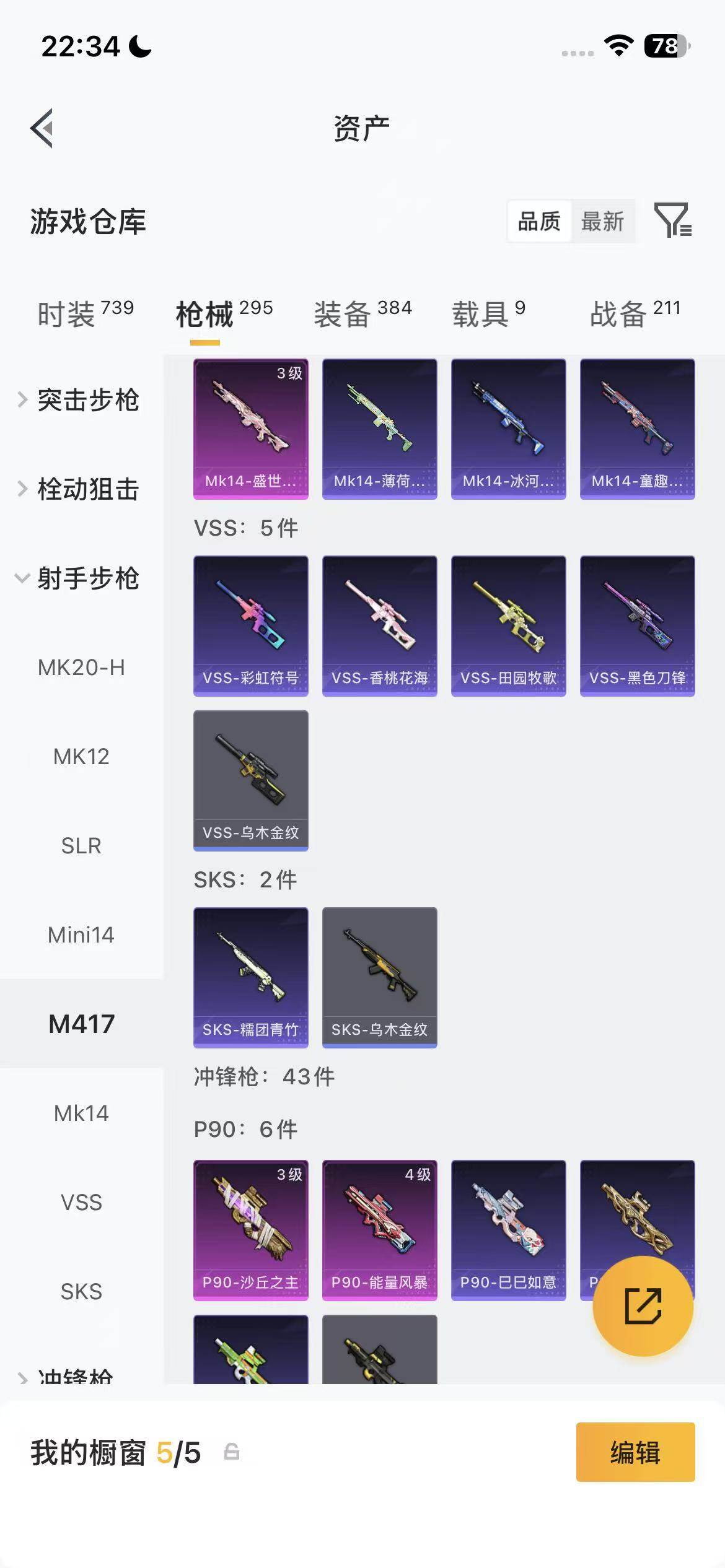
Task: Expand the 突击步枪 category
Action: (x=88, y=400)
